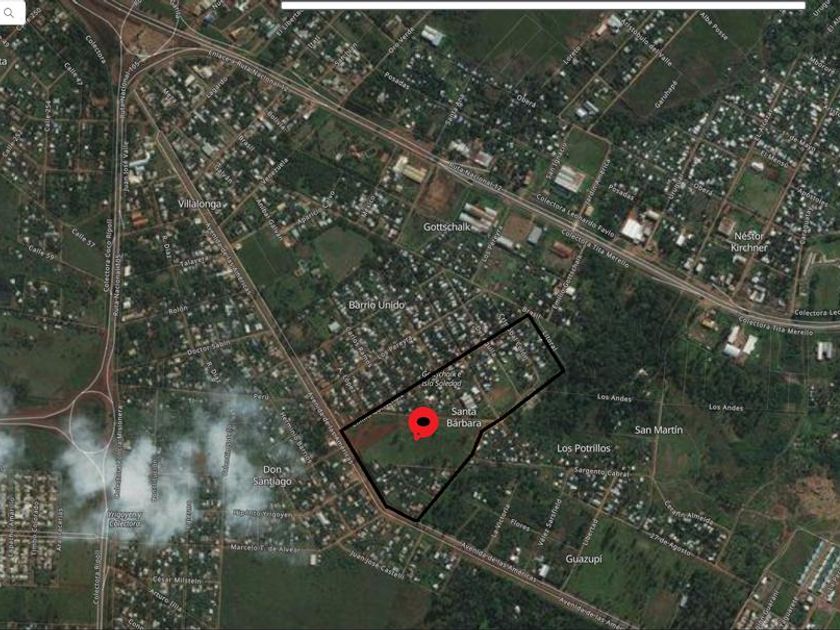Tap the red location pin in Santa Bárbara

click(x=424, y=424)
